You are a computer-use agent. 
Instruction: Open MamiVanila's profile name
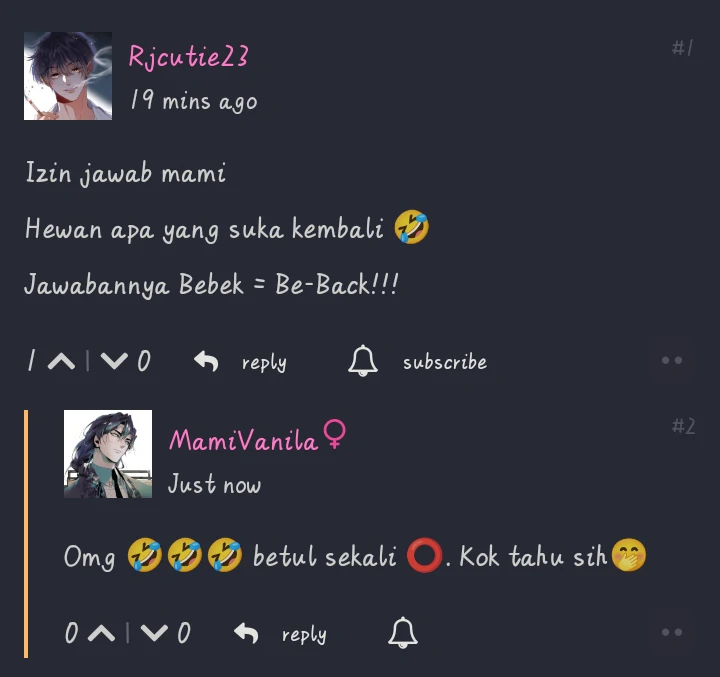(x=244, y=440)
